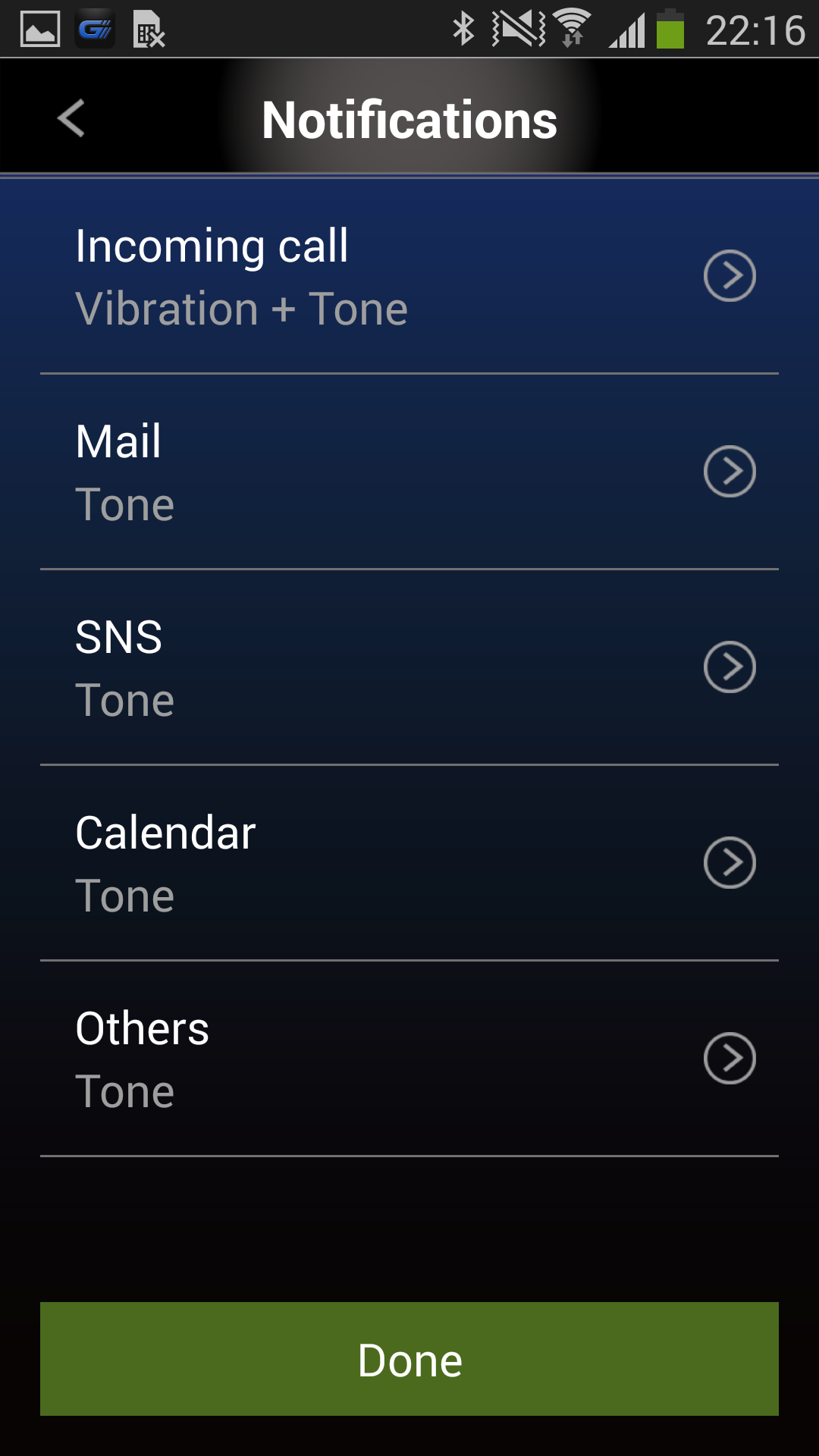Tap the green Done button

[409, 1359]
